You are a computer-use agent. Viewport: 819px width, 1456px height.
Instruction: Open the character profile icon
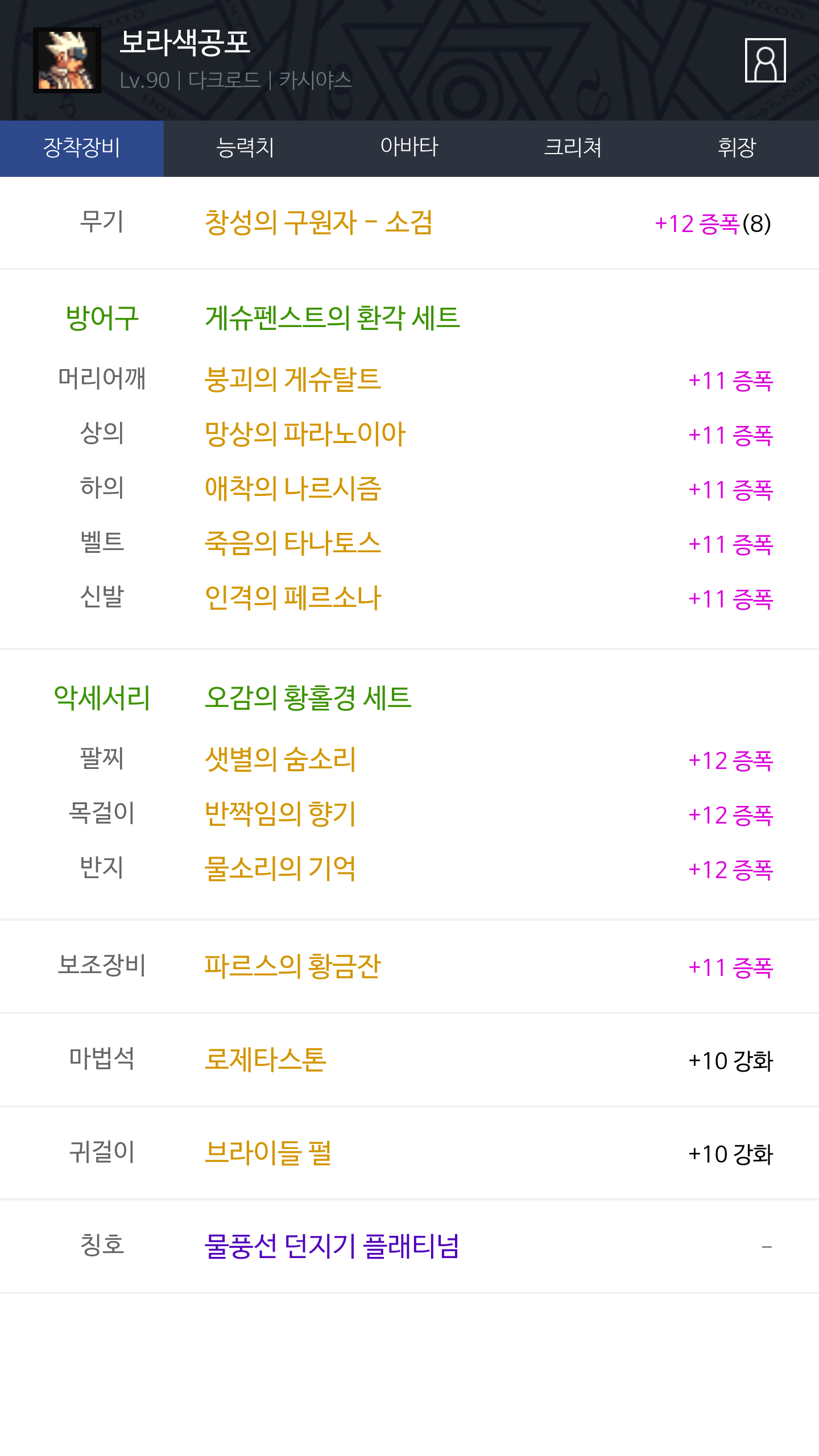tap(765, 60)
